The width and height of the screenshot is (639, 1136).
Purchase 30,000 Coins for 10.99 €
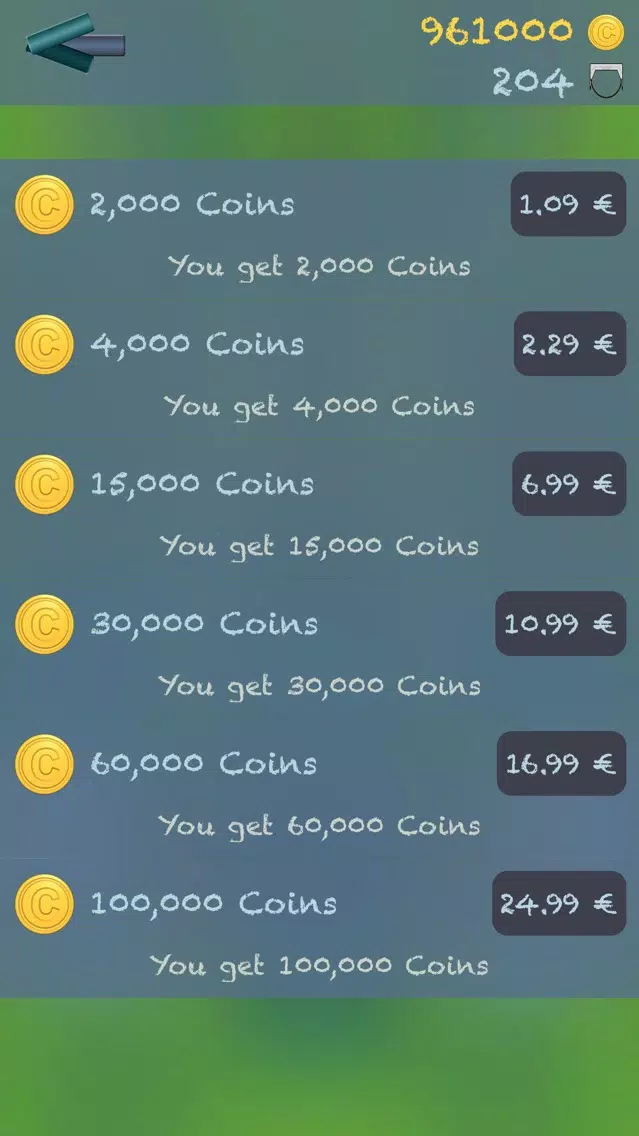[560, 624]
